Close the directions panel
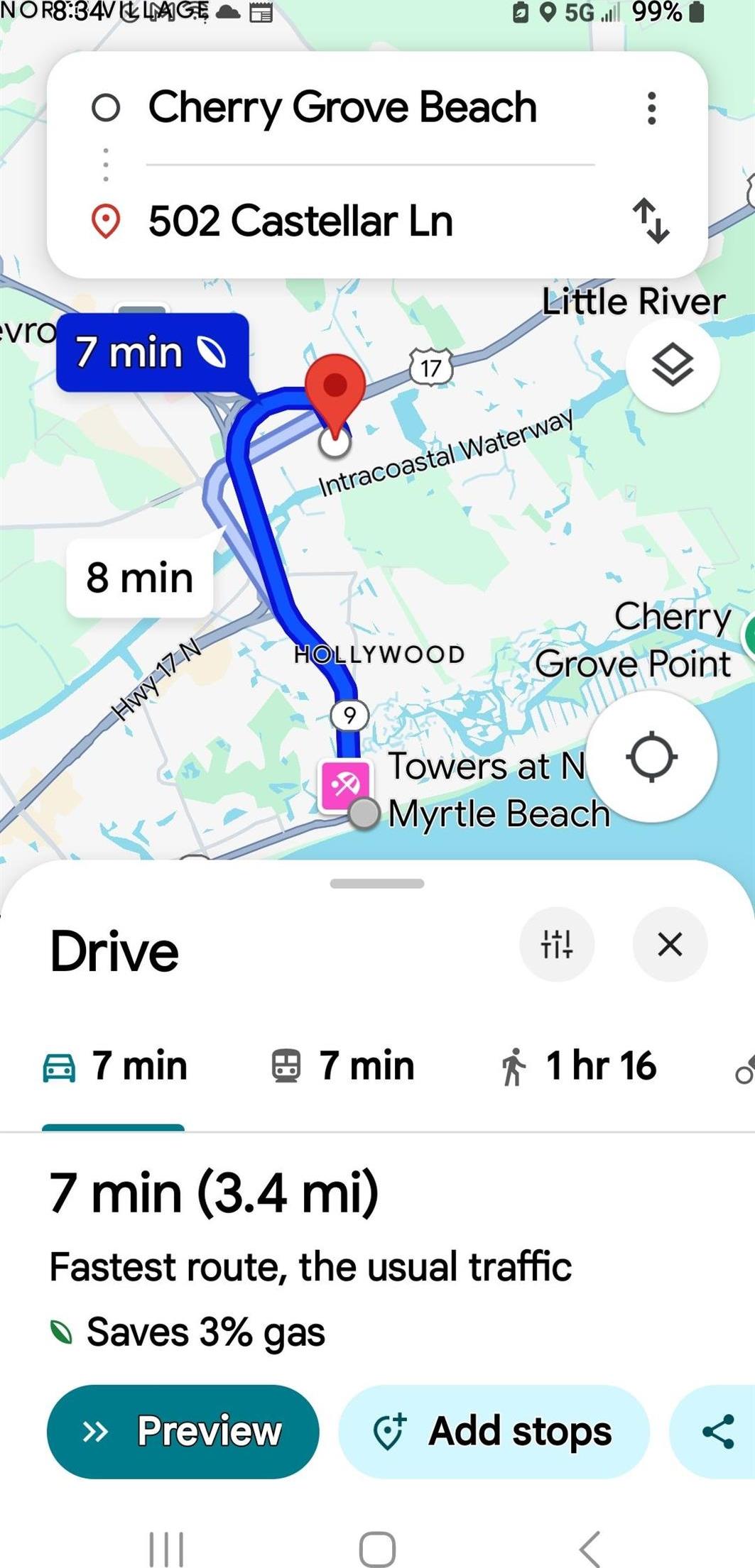Screen dimensions: 755x1568 pyautogui.click(x=670, y=944)
